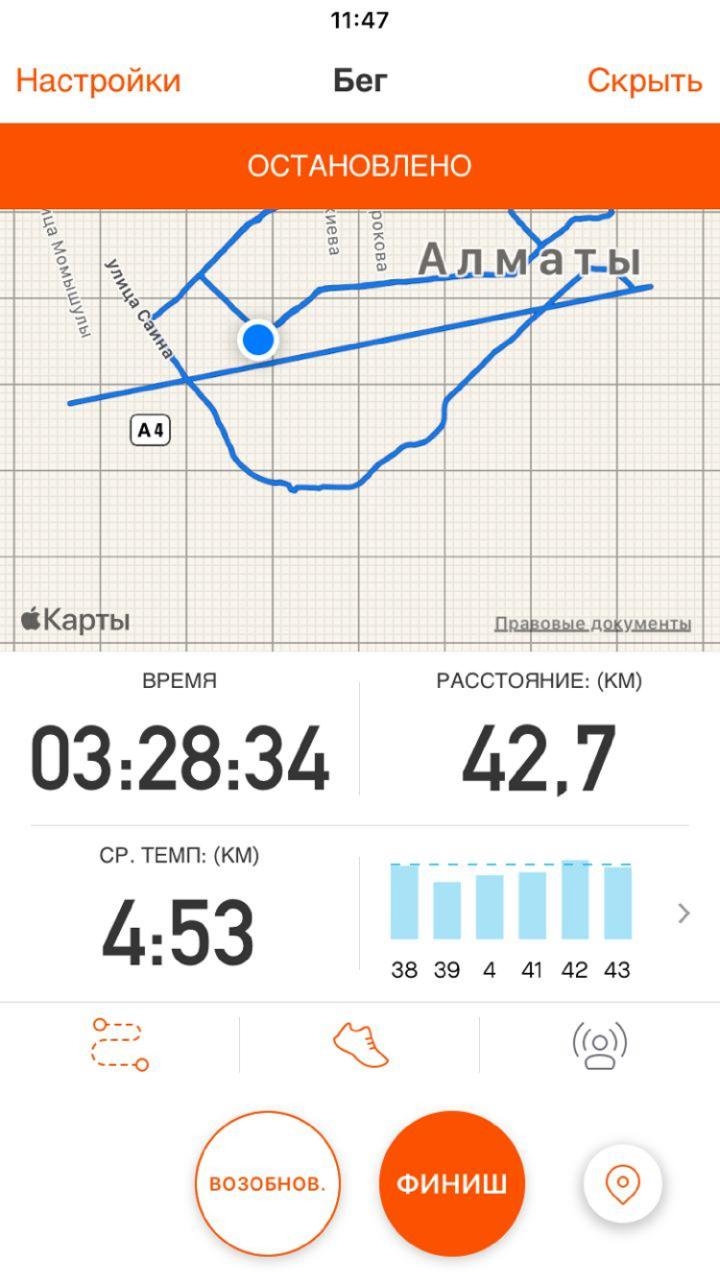Screen dimensions: 720x1280
Task: Finish the run with ФИНИШ
Action: [x=452, y=1183]
